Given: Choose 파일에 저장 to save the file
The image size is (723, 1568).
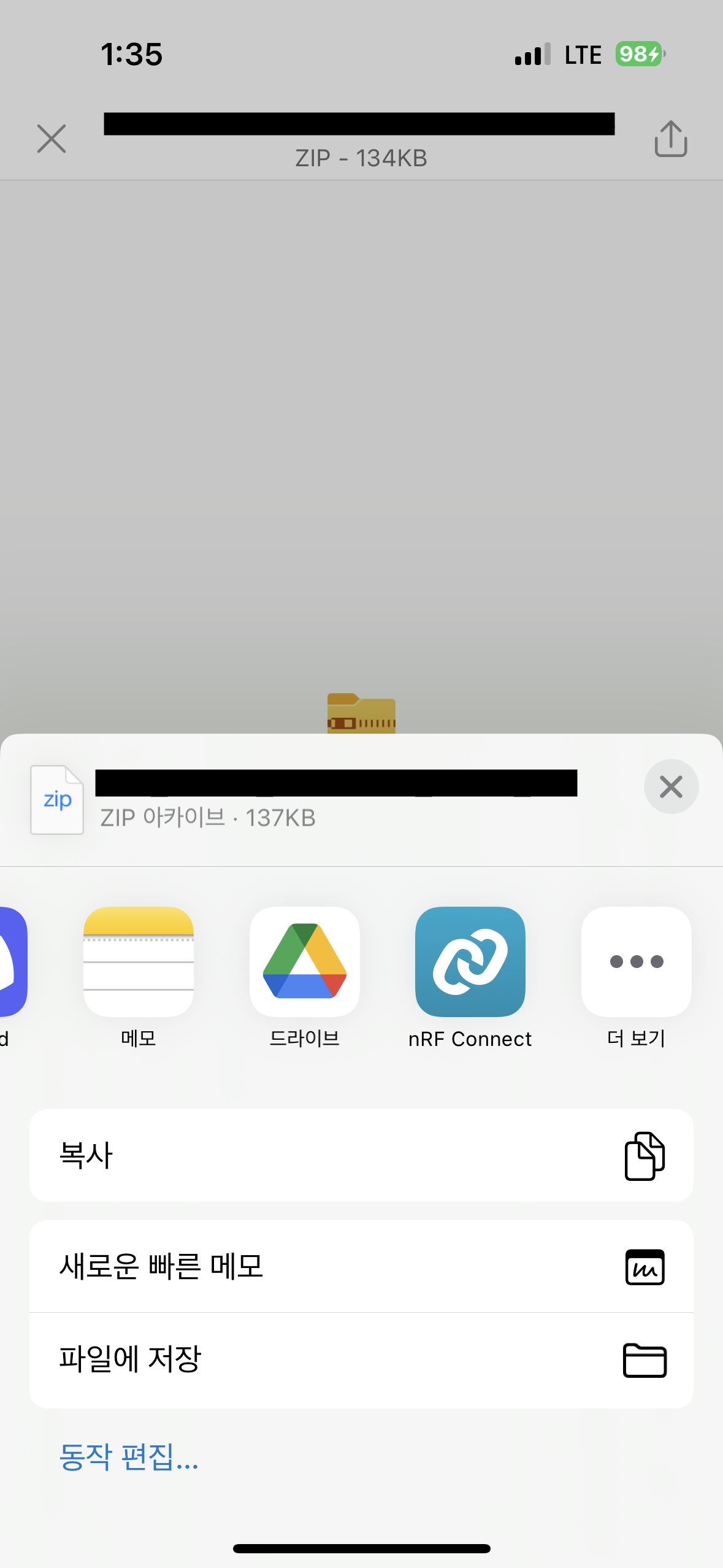Looking at the screenshot, I should coord(361,1359).
